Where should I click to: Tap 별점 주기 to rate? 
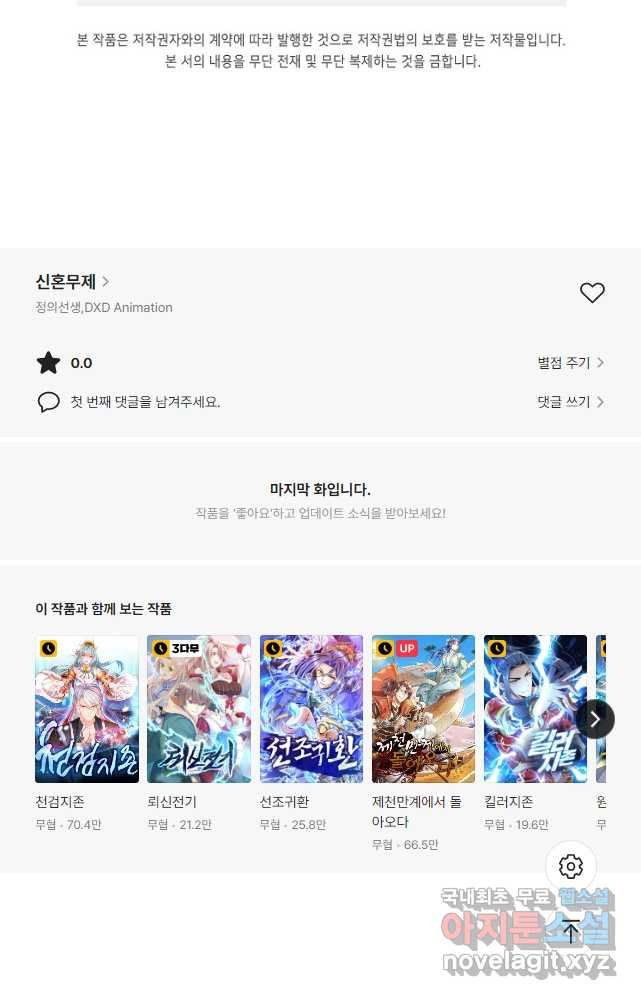570,363
